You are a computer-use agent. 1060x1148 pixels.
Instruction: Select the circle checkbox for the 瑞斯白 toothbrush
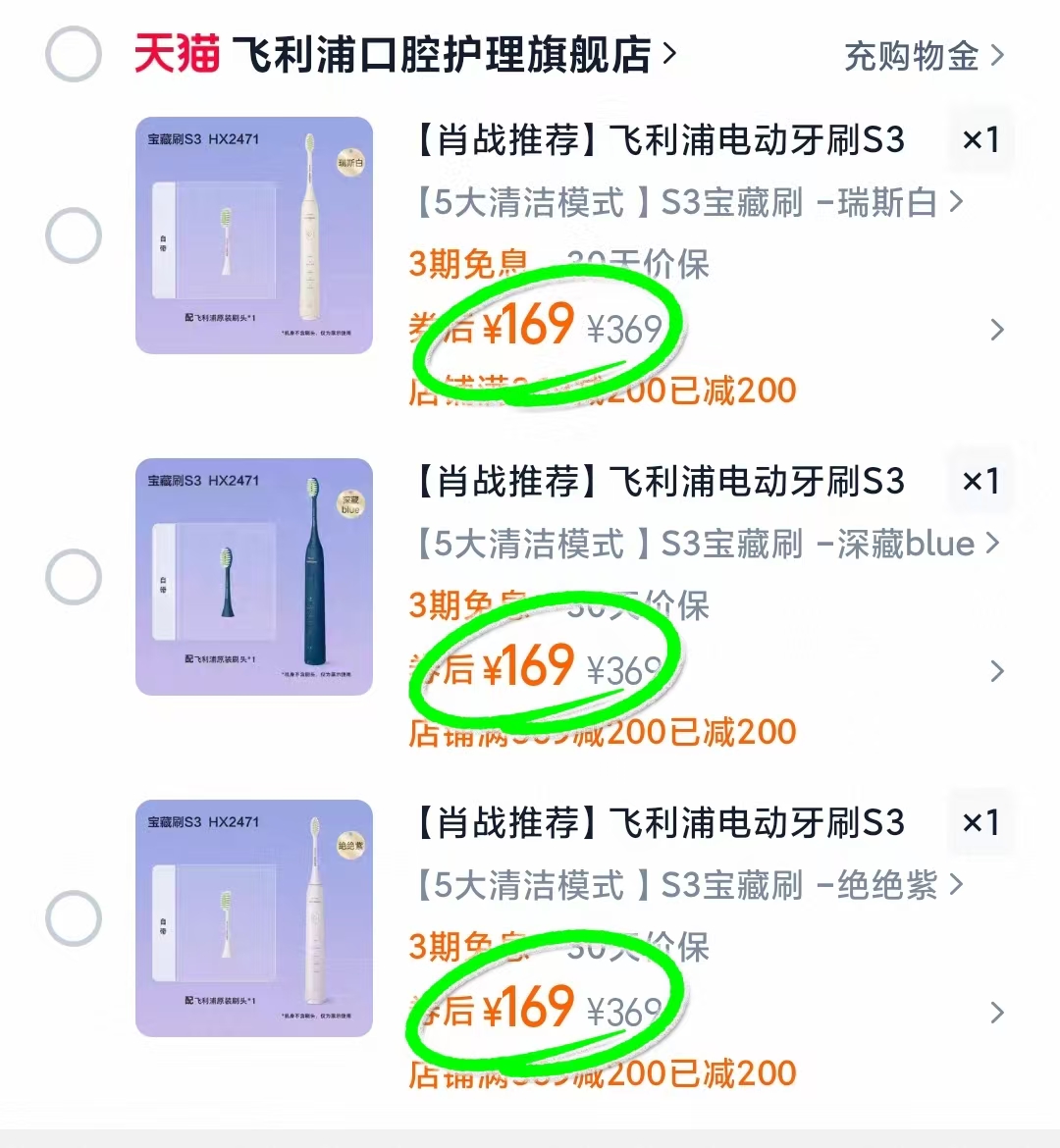pyautogui.click(x=72, y=235)
